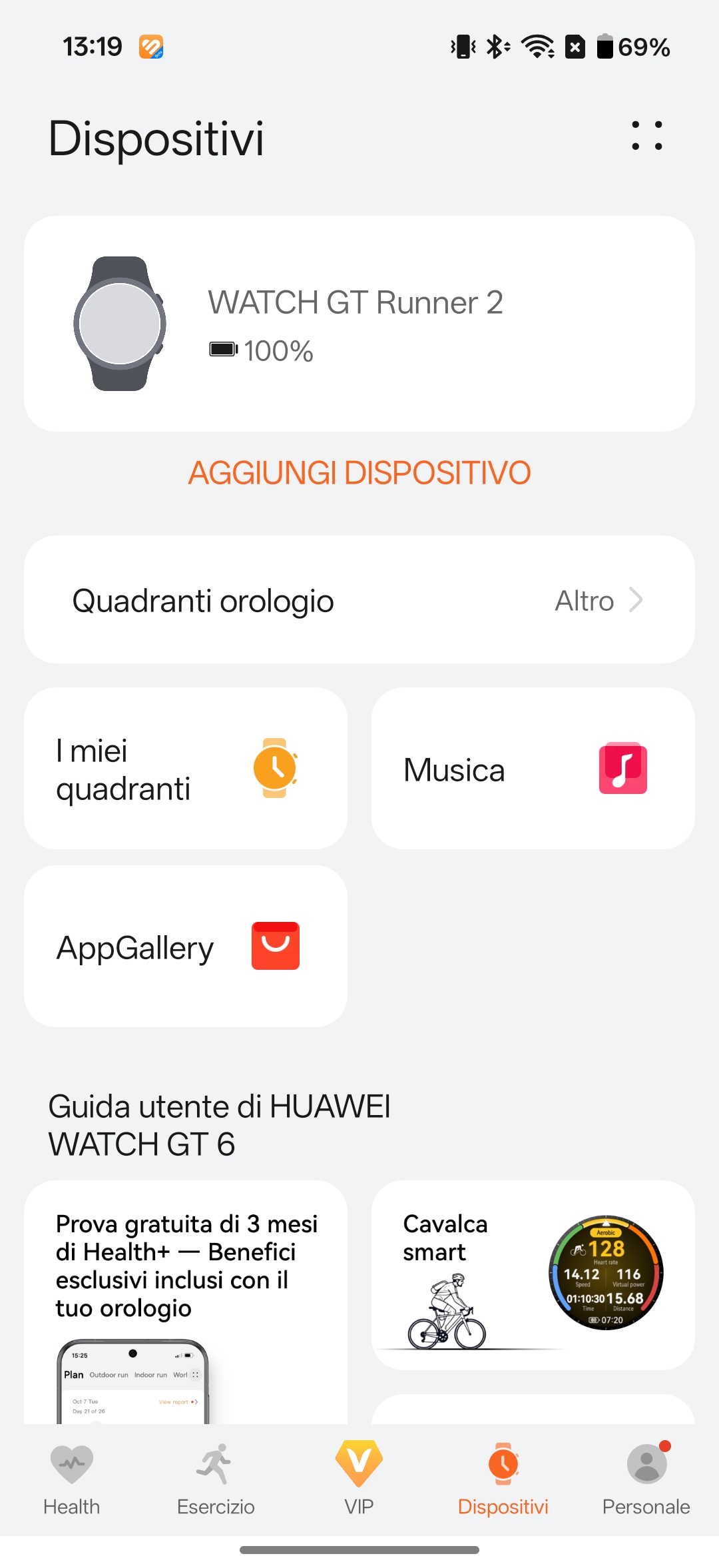719x1568 pixels.
Task: Open I miei quadranti
Action: pos(186,769)
